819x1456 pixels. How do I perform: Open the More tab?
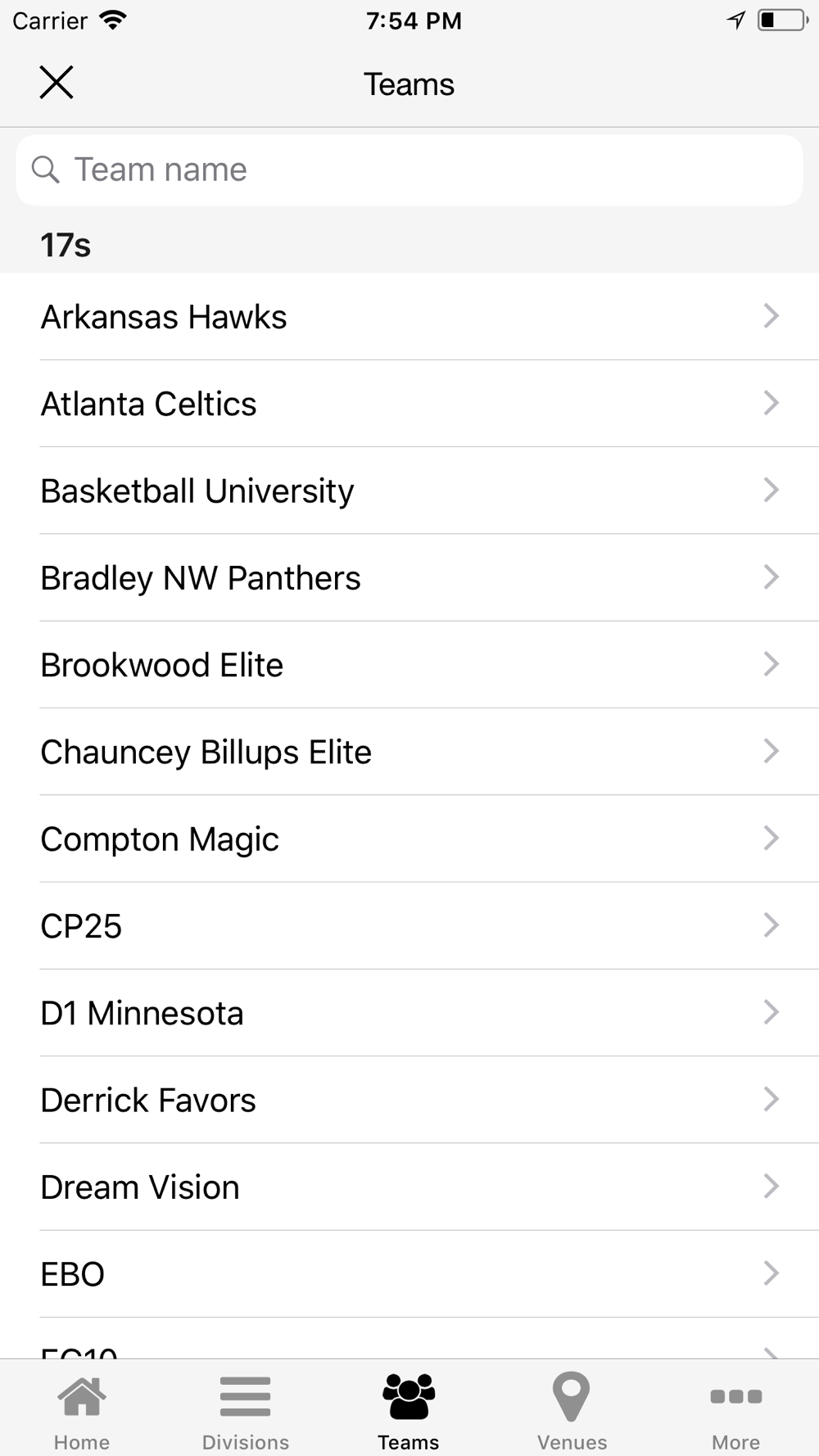point(735,1410)
